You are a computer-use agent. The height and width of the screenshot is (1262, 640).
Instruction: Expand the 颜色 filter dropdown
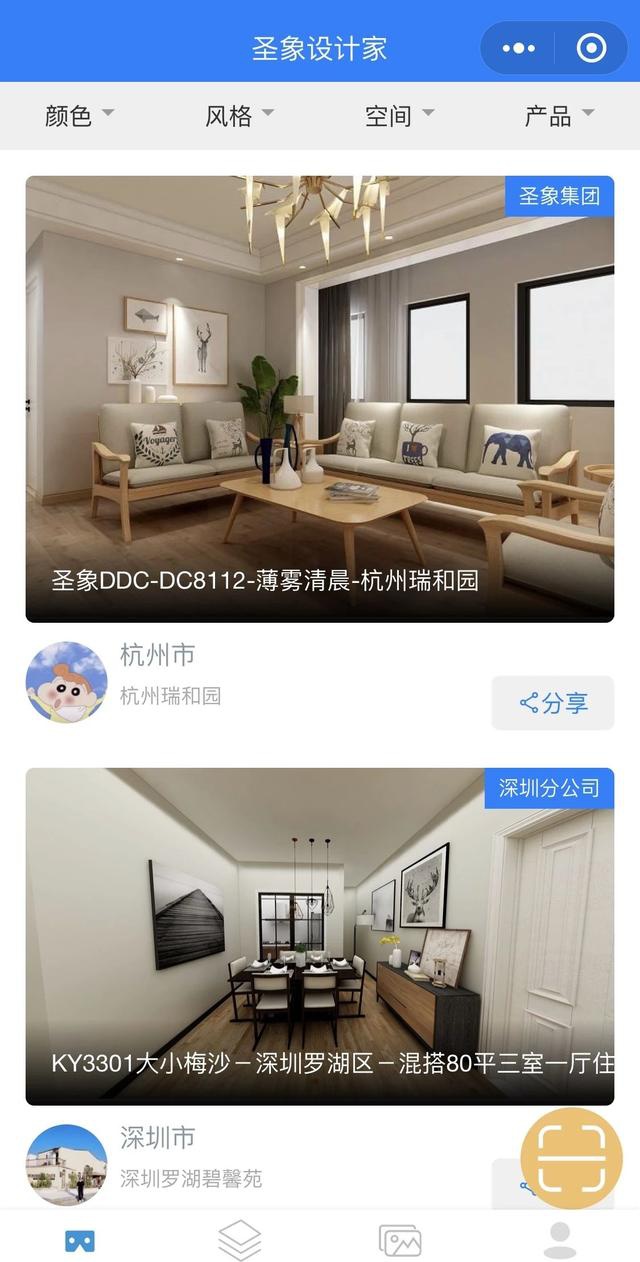pyautogui.click(x=79, y=116)
